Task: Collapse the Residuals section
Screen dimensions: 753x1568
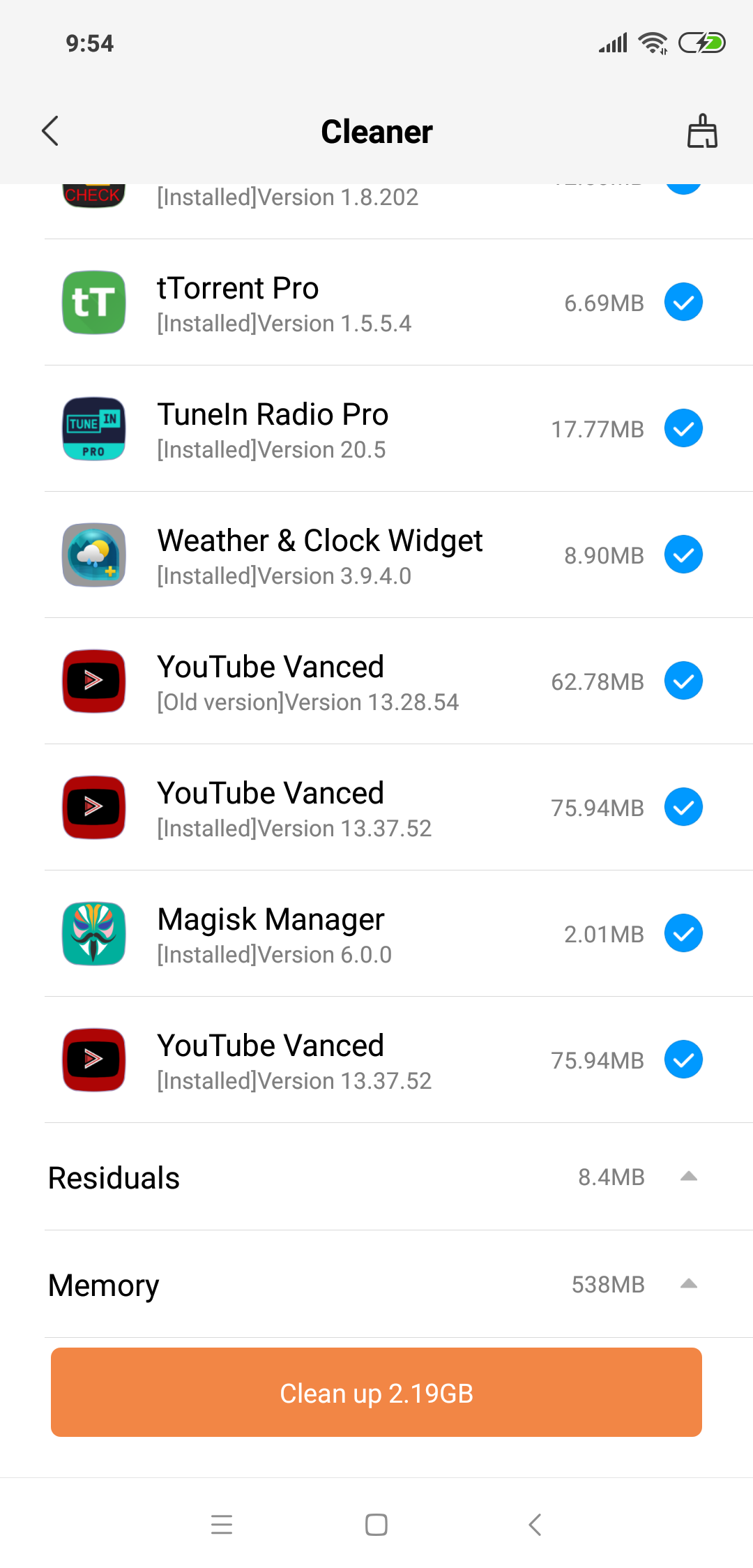Action: click(x=688, y=1177)
